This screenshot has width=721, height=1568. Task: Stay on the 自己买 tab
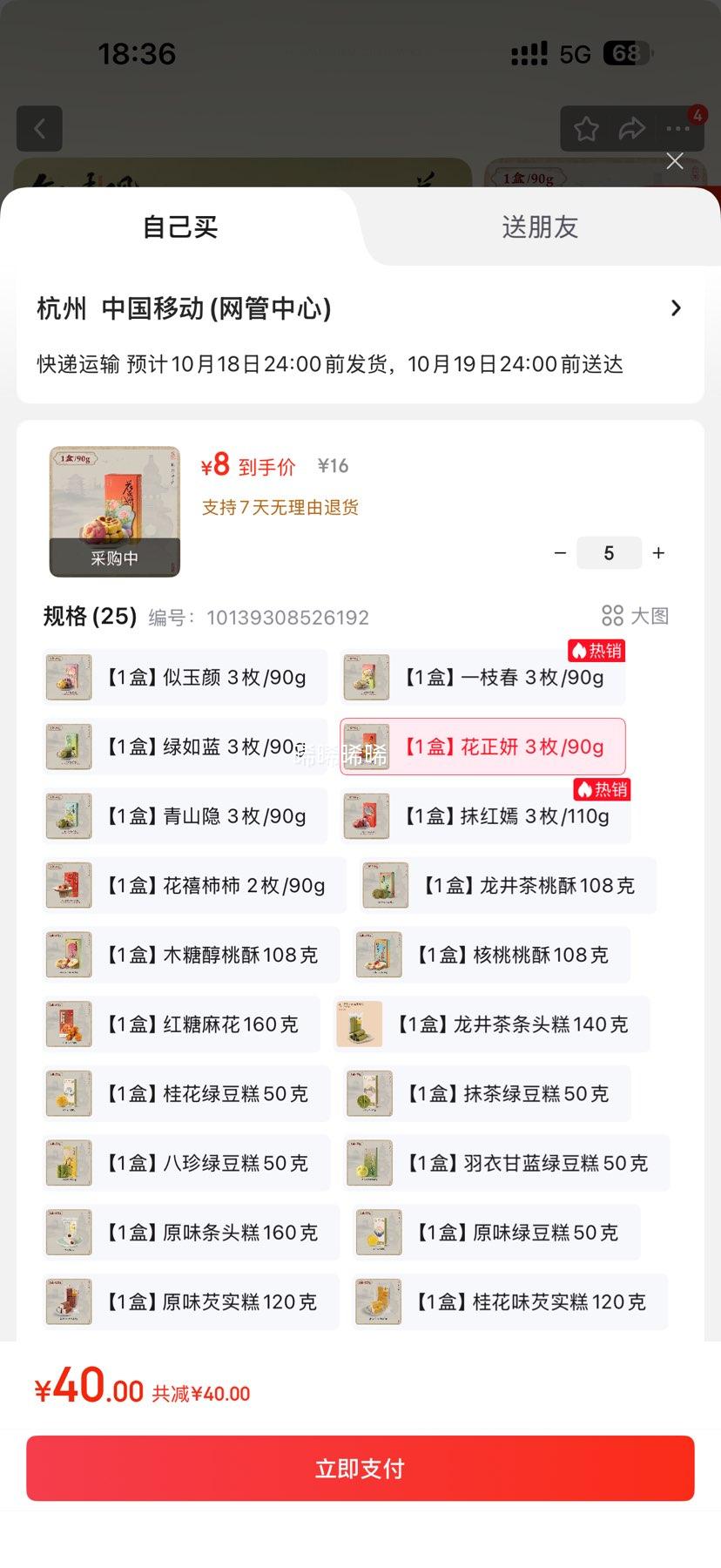pyautogui.click(x=179, y=226)
